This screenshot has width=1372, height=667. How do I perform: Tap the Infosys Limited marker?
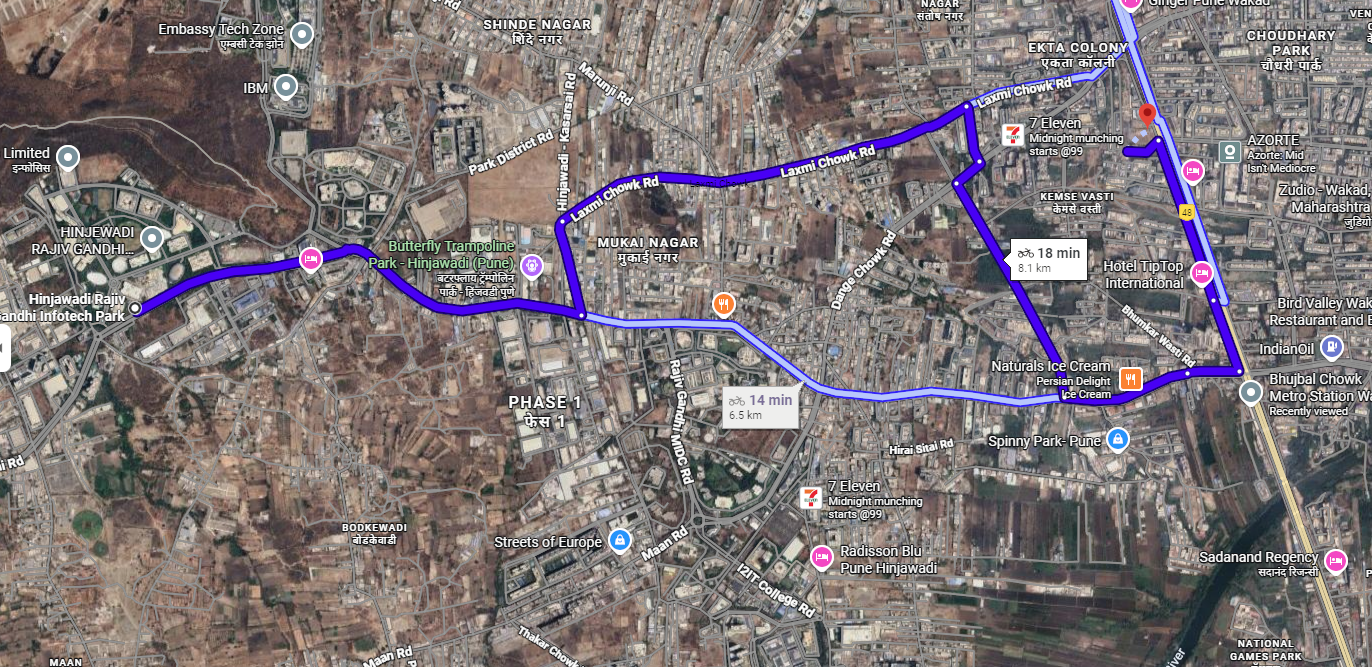(x=67, y=157)
